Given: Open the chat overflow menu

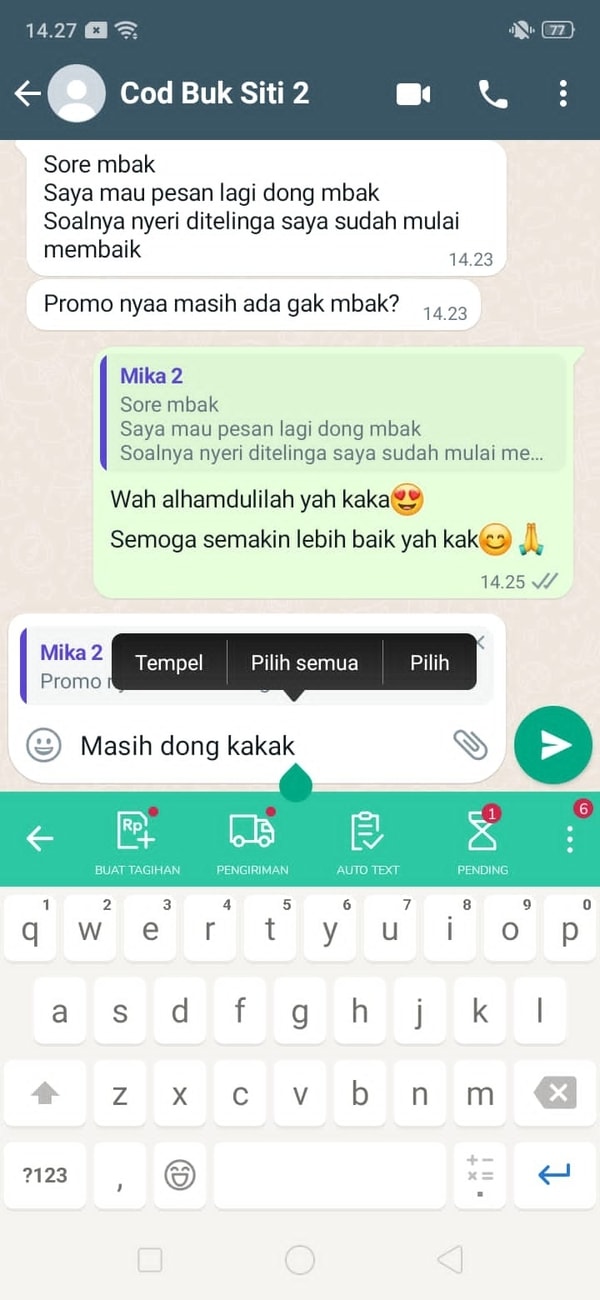Looking at the screenshot, I should (x=563, y=94).
